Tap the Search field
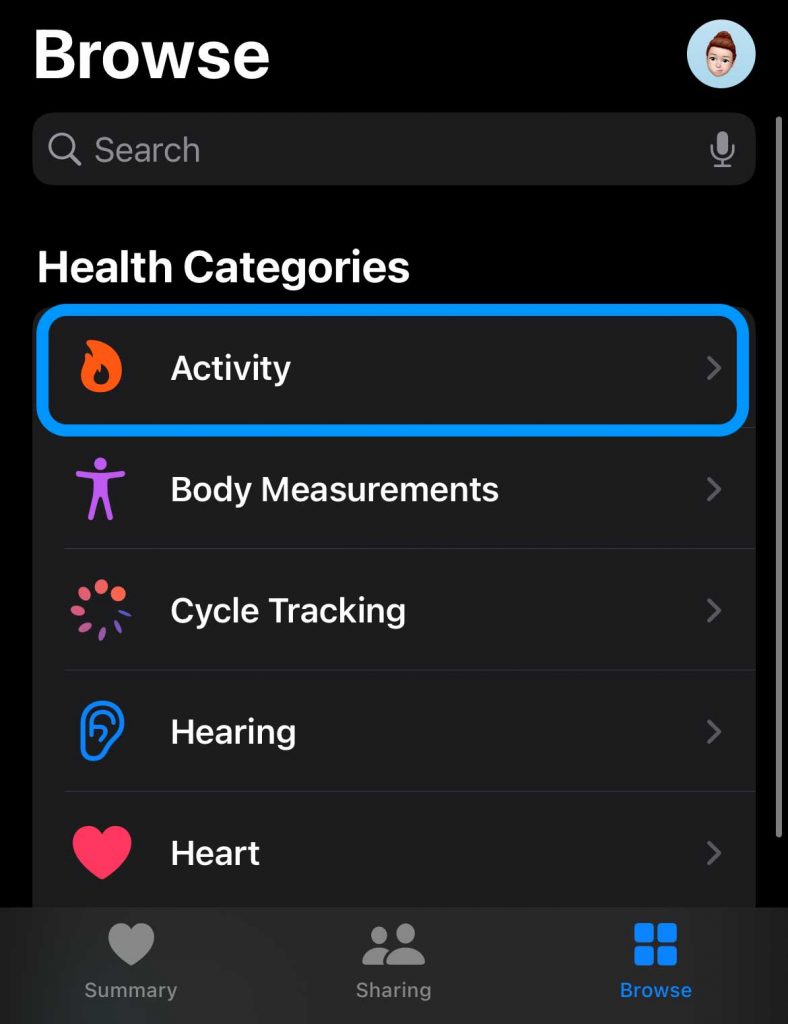The image size is (788, 1024). (x=370, y=150)
